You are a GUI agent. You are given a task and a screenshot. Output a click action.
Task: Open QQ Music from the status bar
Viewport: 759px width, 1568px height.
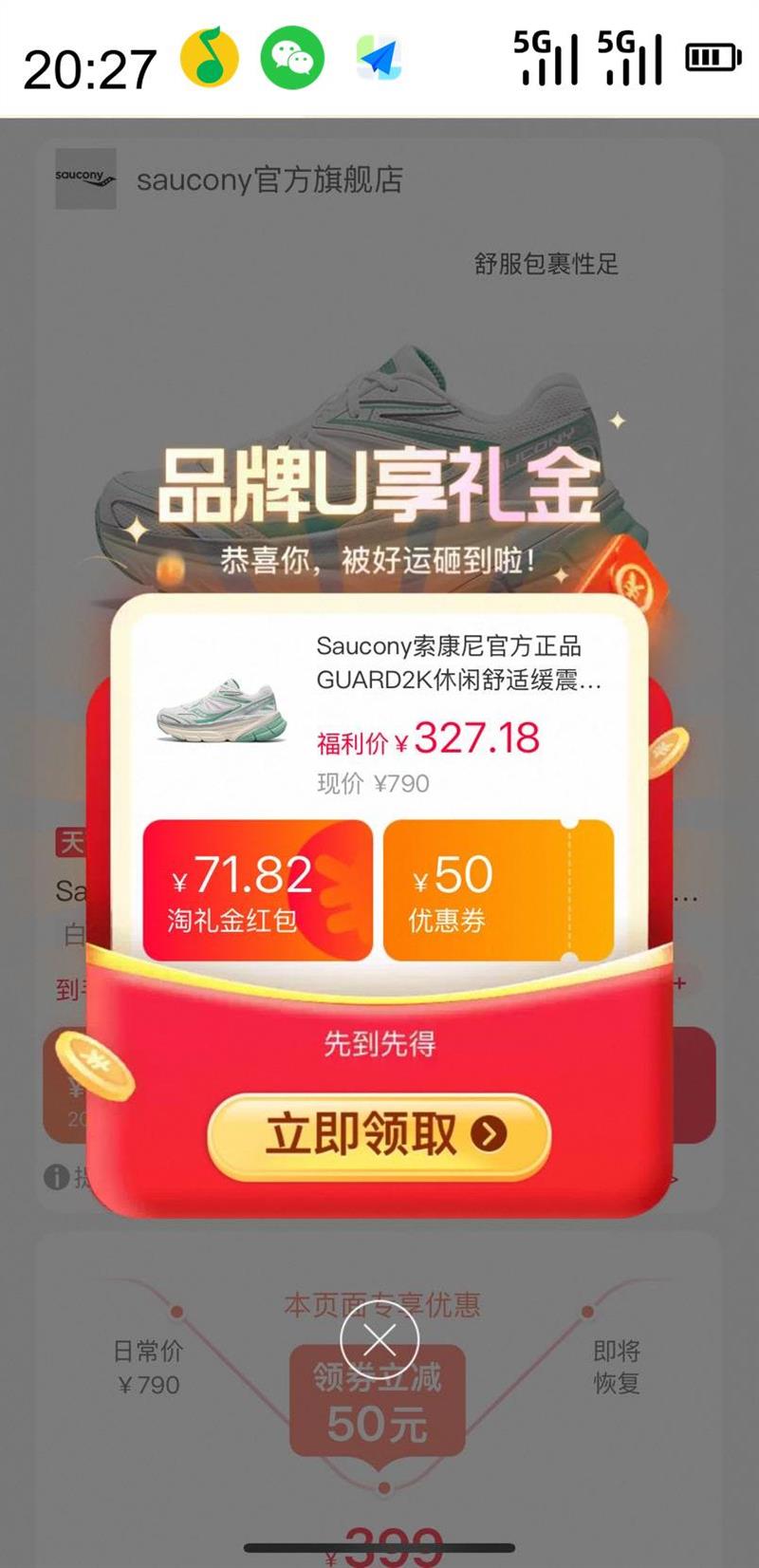pyautogui.click(x=205, y=59)
